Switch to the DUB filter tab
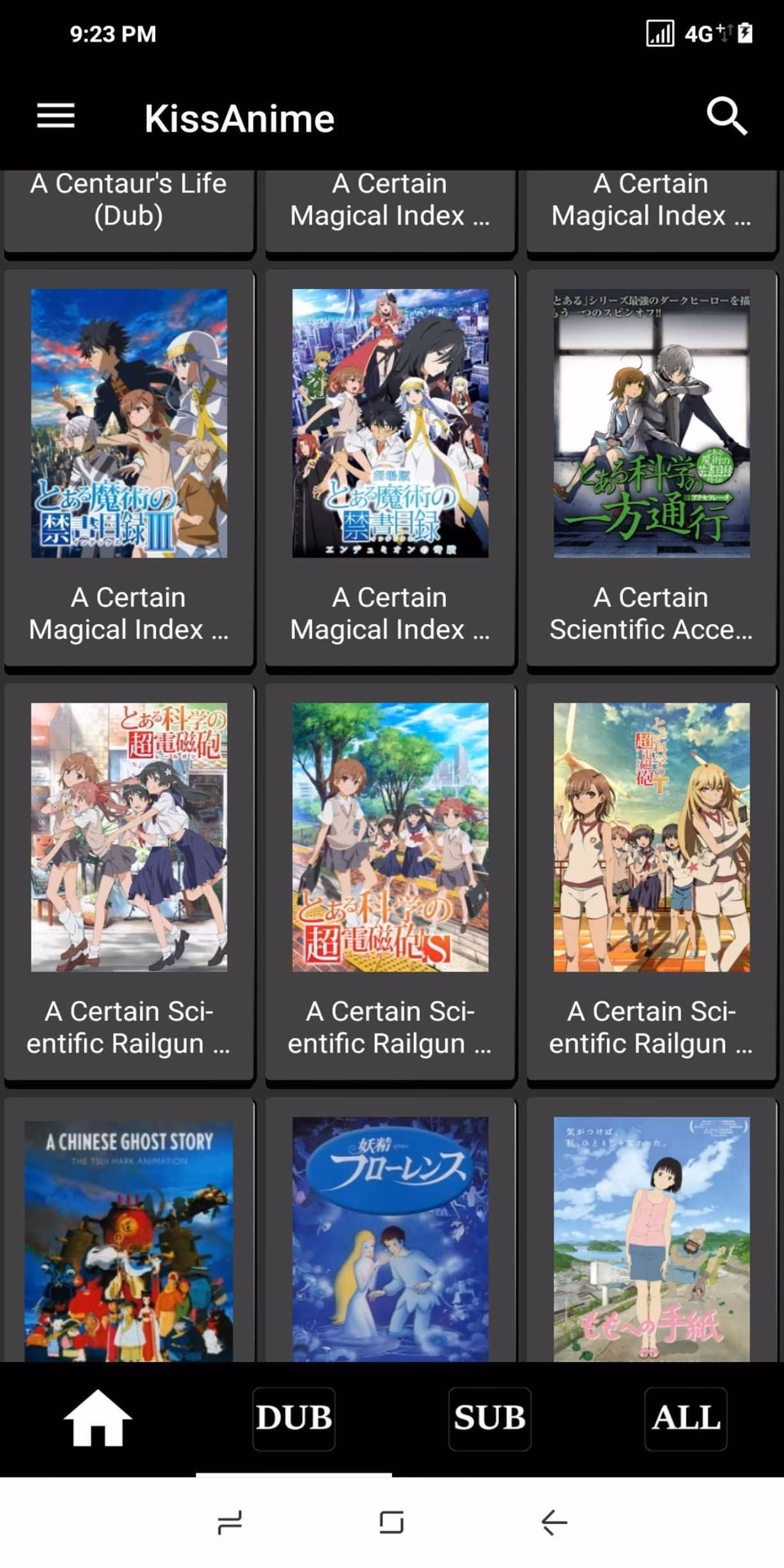Image resolution: width=784 pixels, height=1568 pixels. coord(293,1419)
